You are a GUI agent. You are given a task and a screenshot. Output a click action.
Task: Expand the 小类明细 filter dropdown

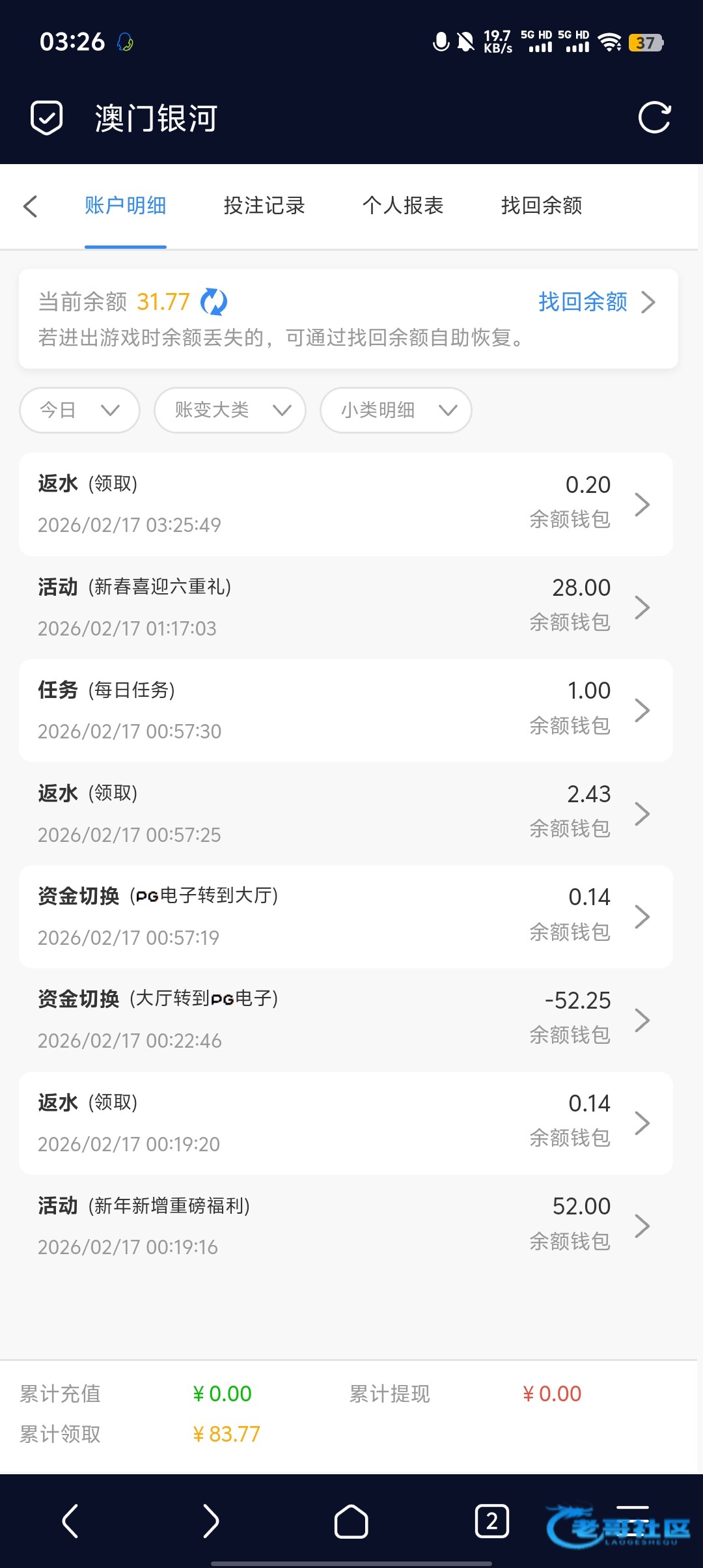click(x=396, y=410)
